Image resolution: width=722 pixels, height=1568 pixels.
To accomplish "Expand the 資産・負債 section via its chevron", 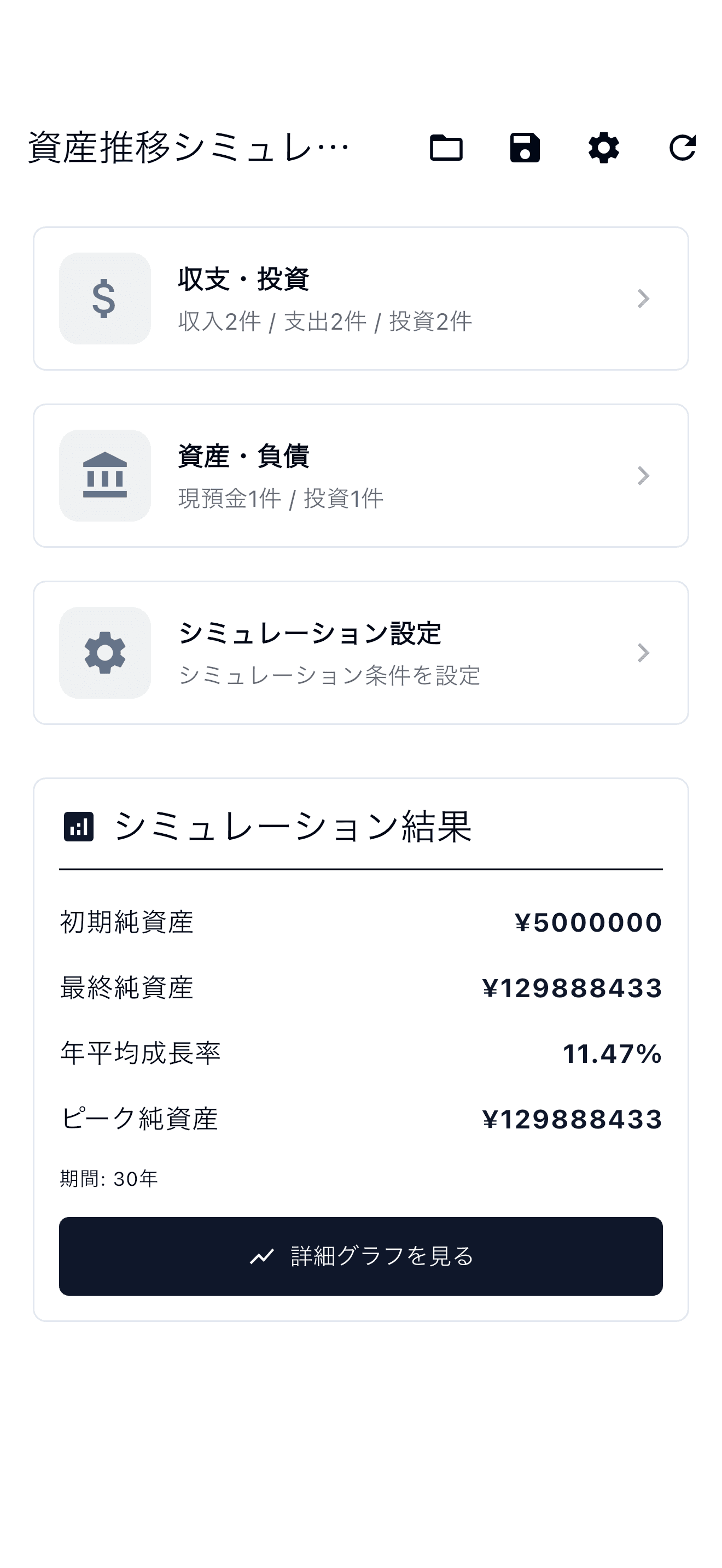I will 644,476.
